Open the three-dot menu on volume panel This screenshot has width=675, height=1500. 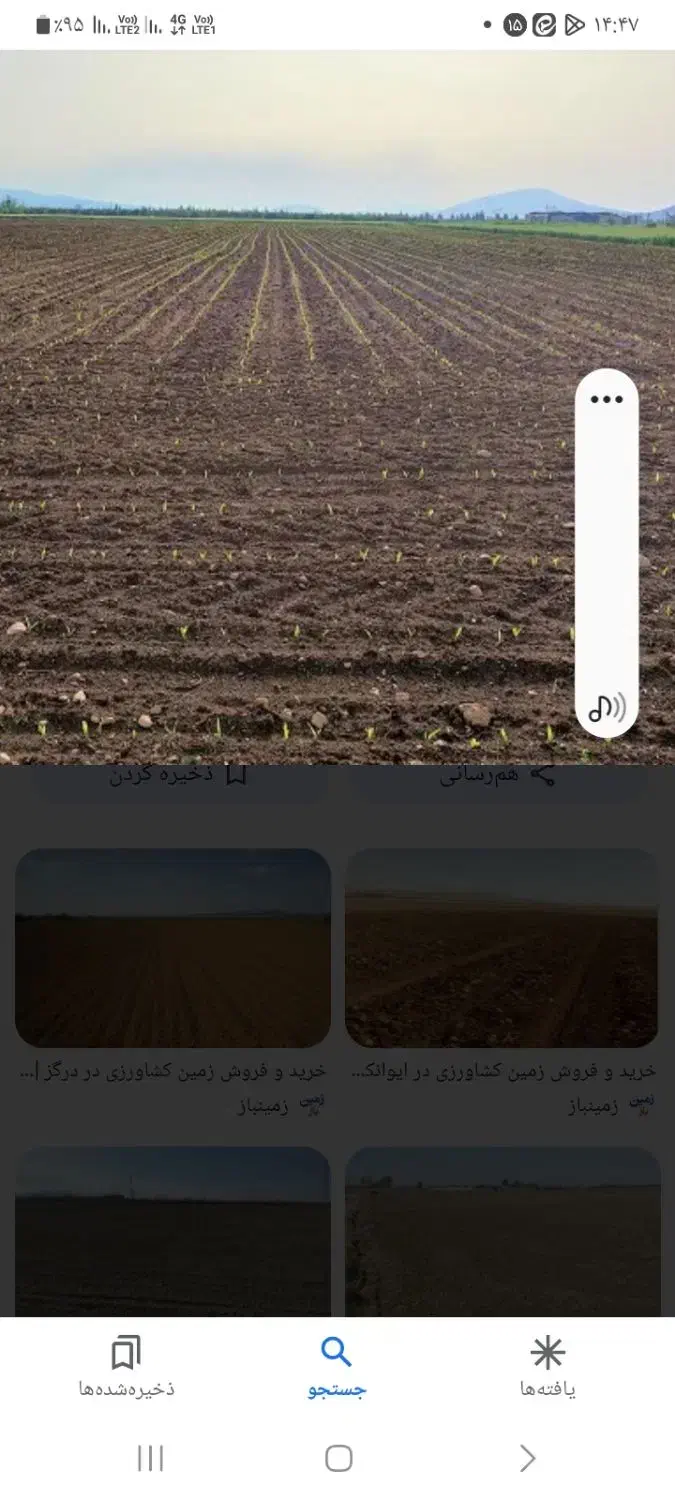606,399
